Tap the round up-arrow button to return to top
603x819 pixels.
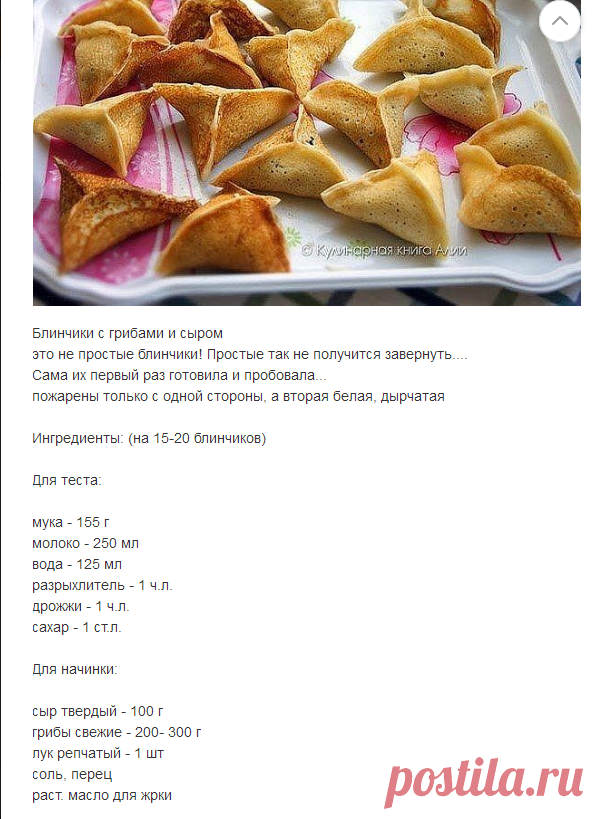pos(560,21)
